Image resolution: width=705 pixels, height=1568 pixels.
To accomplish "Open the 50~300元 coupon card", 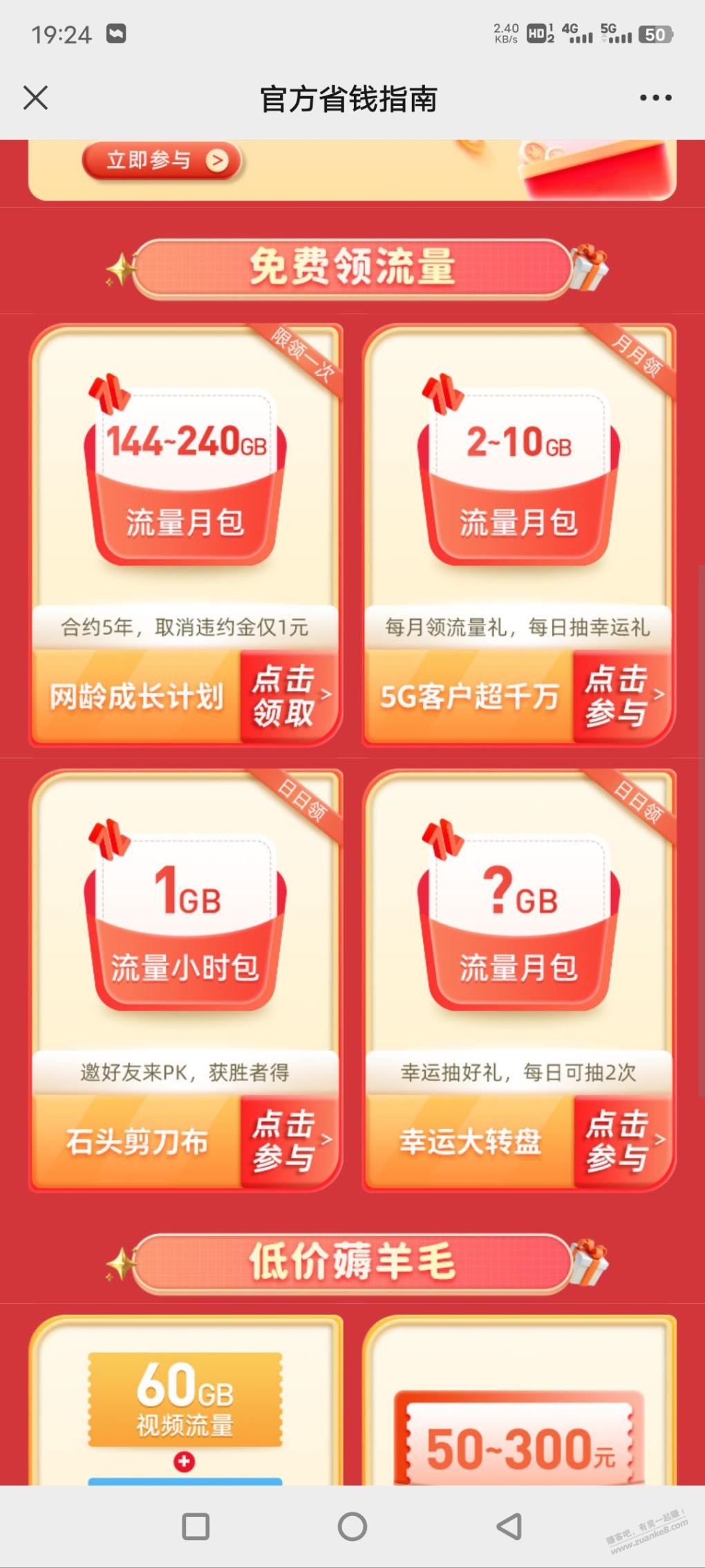I will [x=519, y=1402].
